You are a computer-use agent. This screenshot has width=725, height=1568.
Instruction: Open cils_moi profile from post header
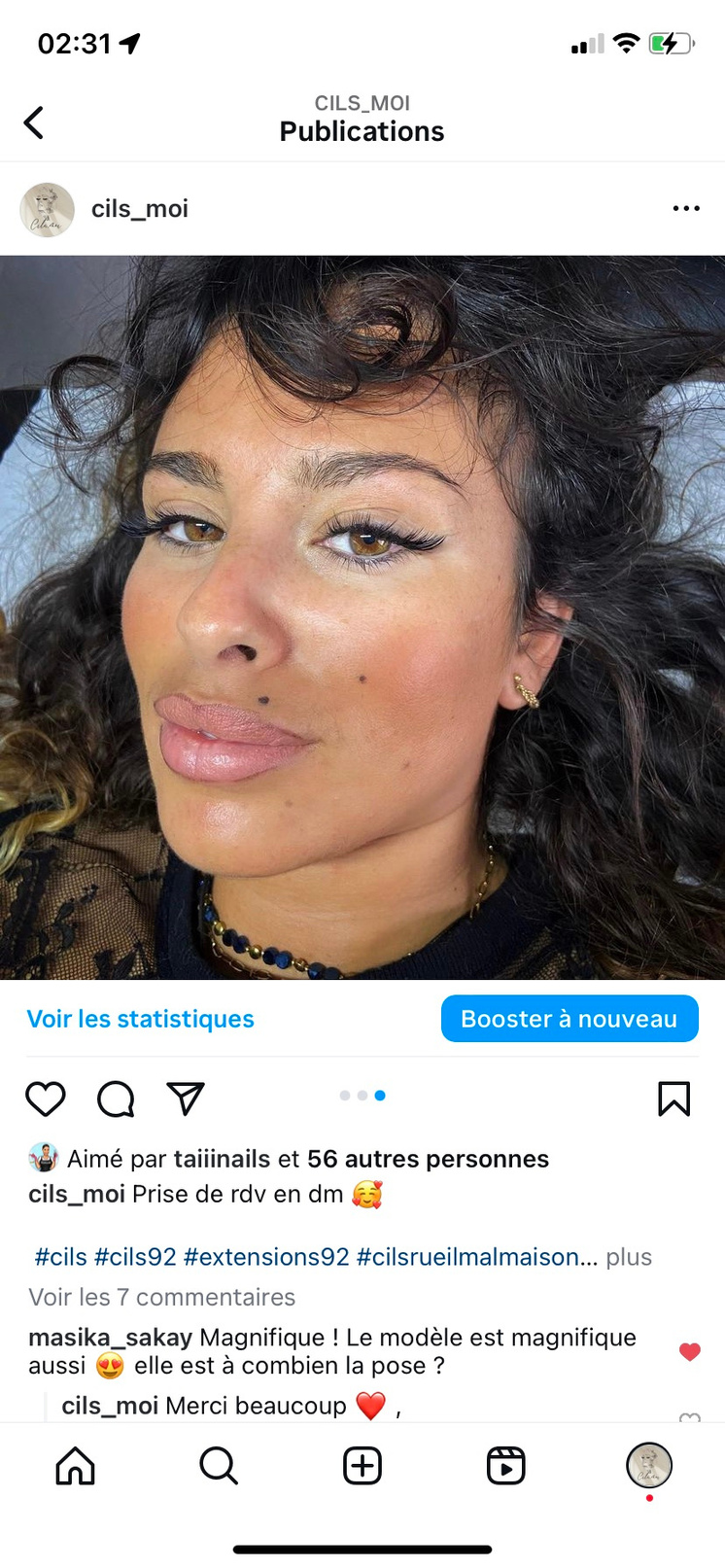[x=139, y=209]
